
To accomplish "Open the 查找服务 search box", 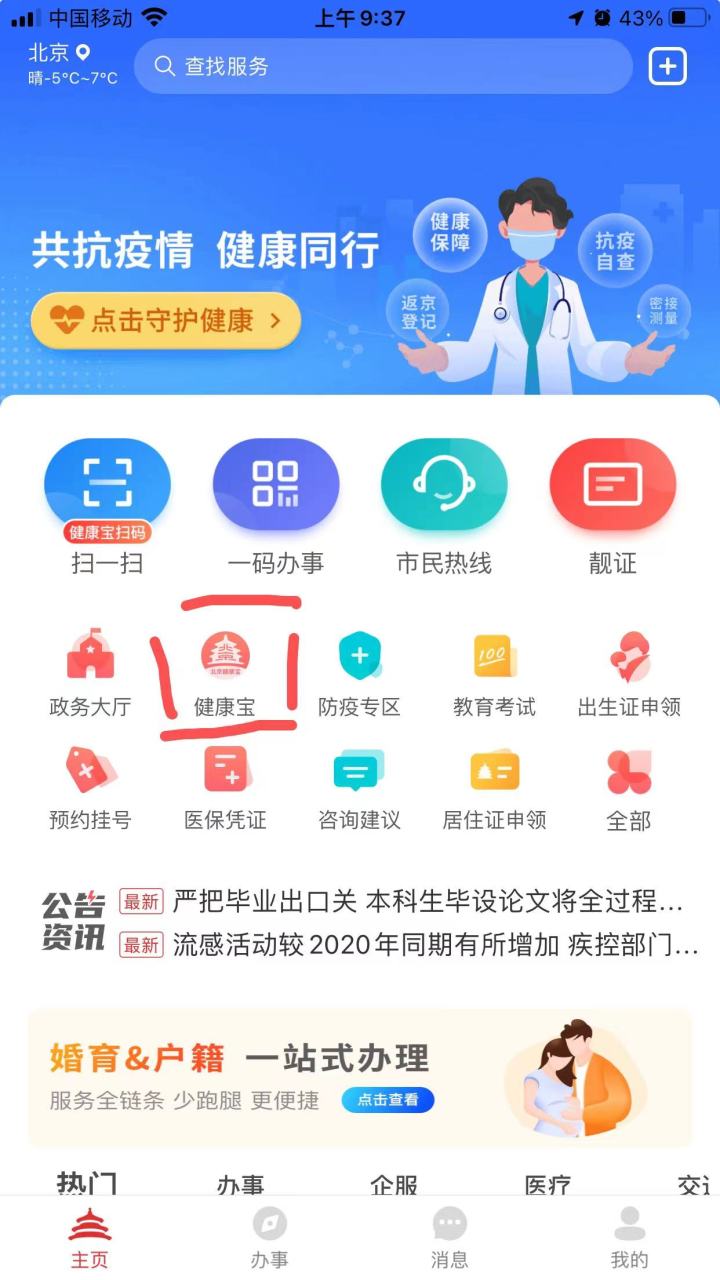I will coord(382,66).
